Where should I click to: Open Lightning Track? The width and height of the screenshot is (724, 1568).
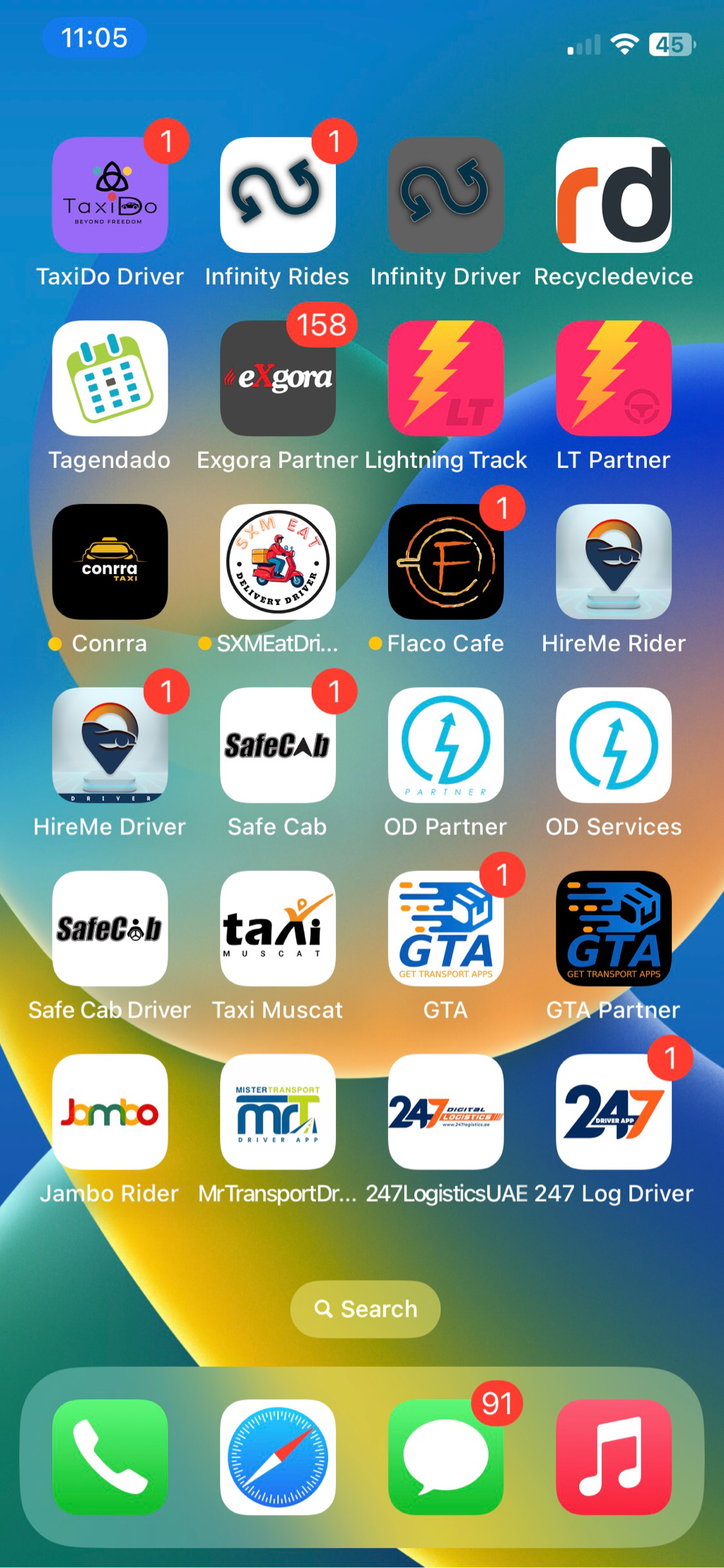pos(445,378)
